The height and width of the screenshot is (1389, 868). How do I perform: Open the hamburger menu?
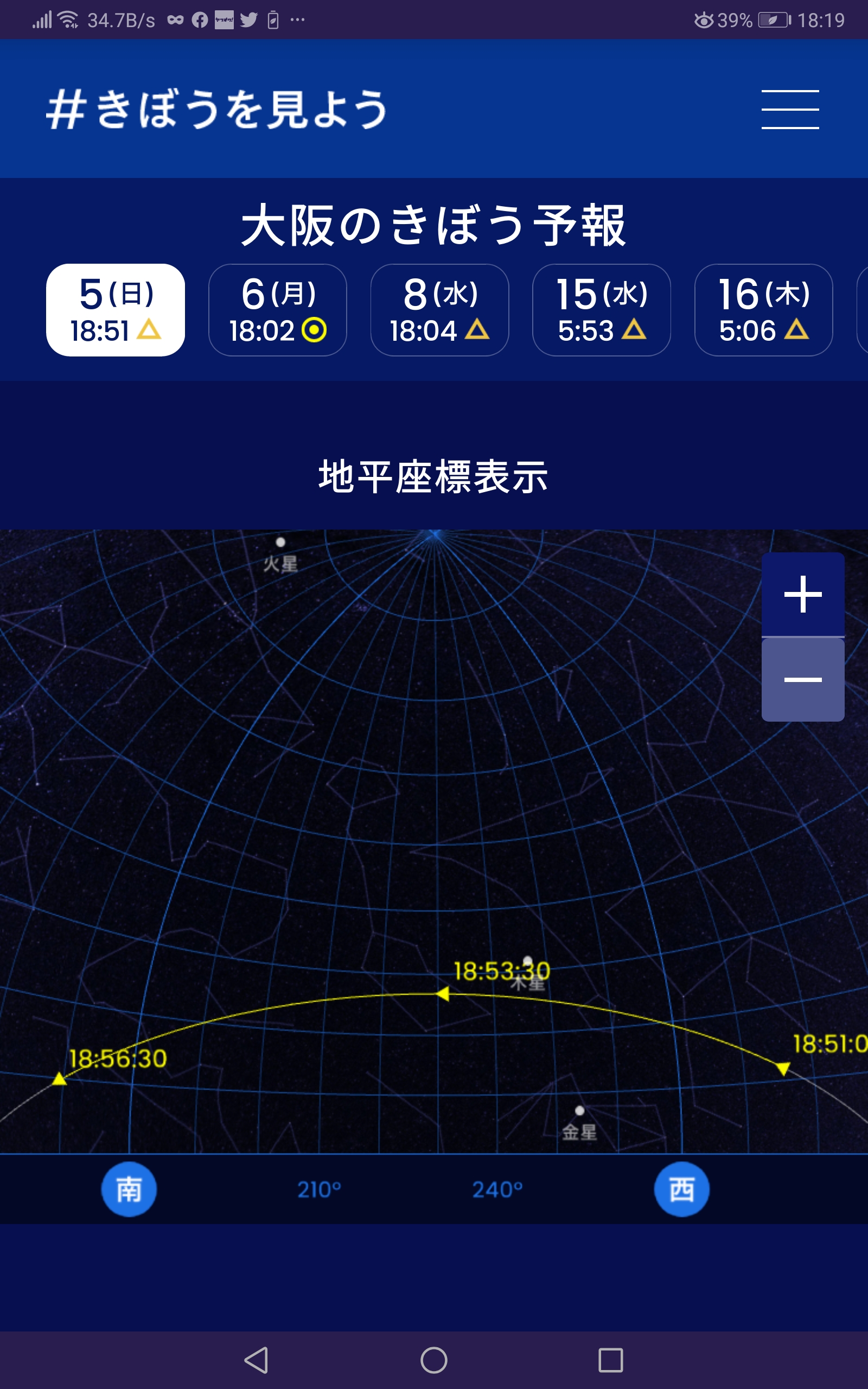790,109
